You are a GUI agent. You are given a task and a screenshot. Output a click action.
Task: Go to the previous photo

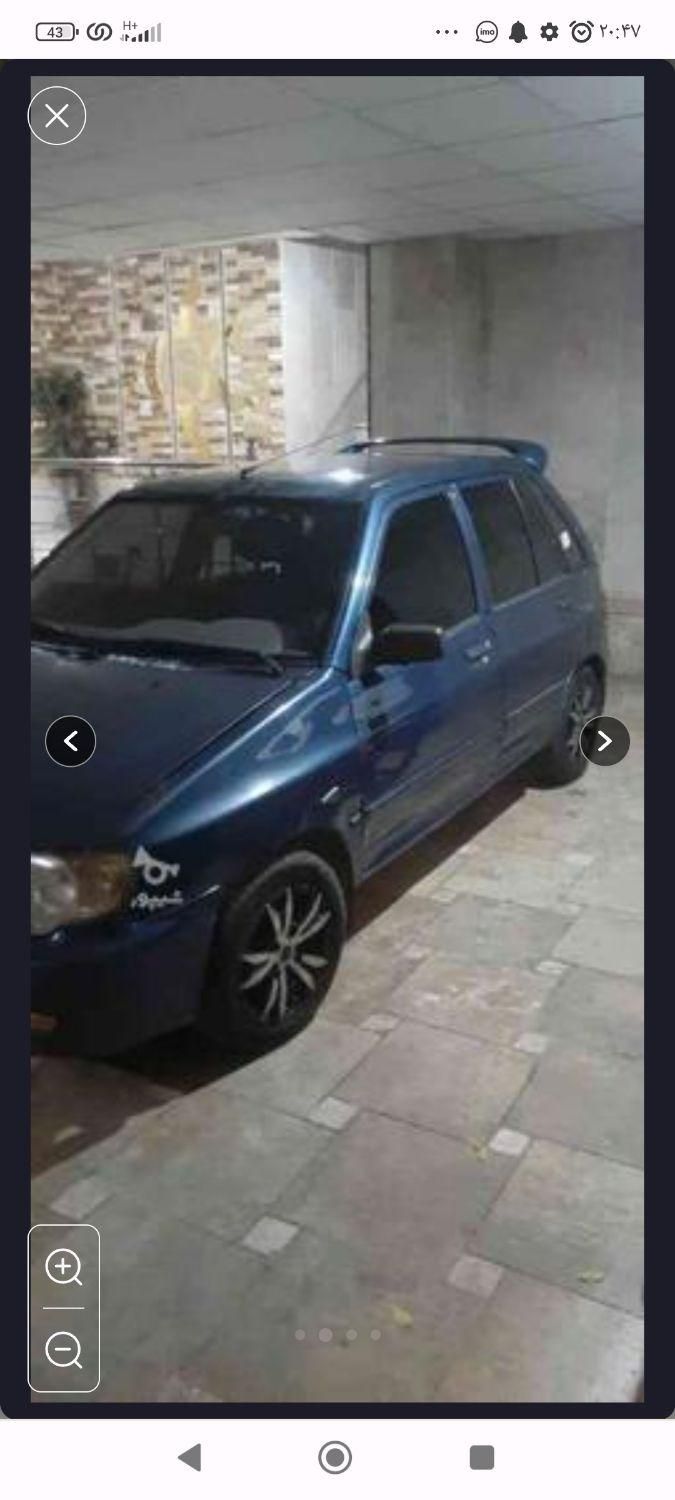(71, 741)
